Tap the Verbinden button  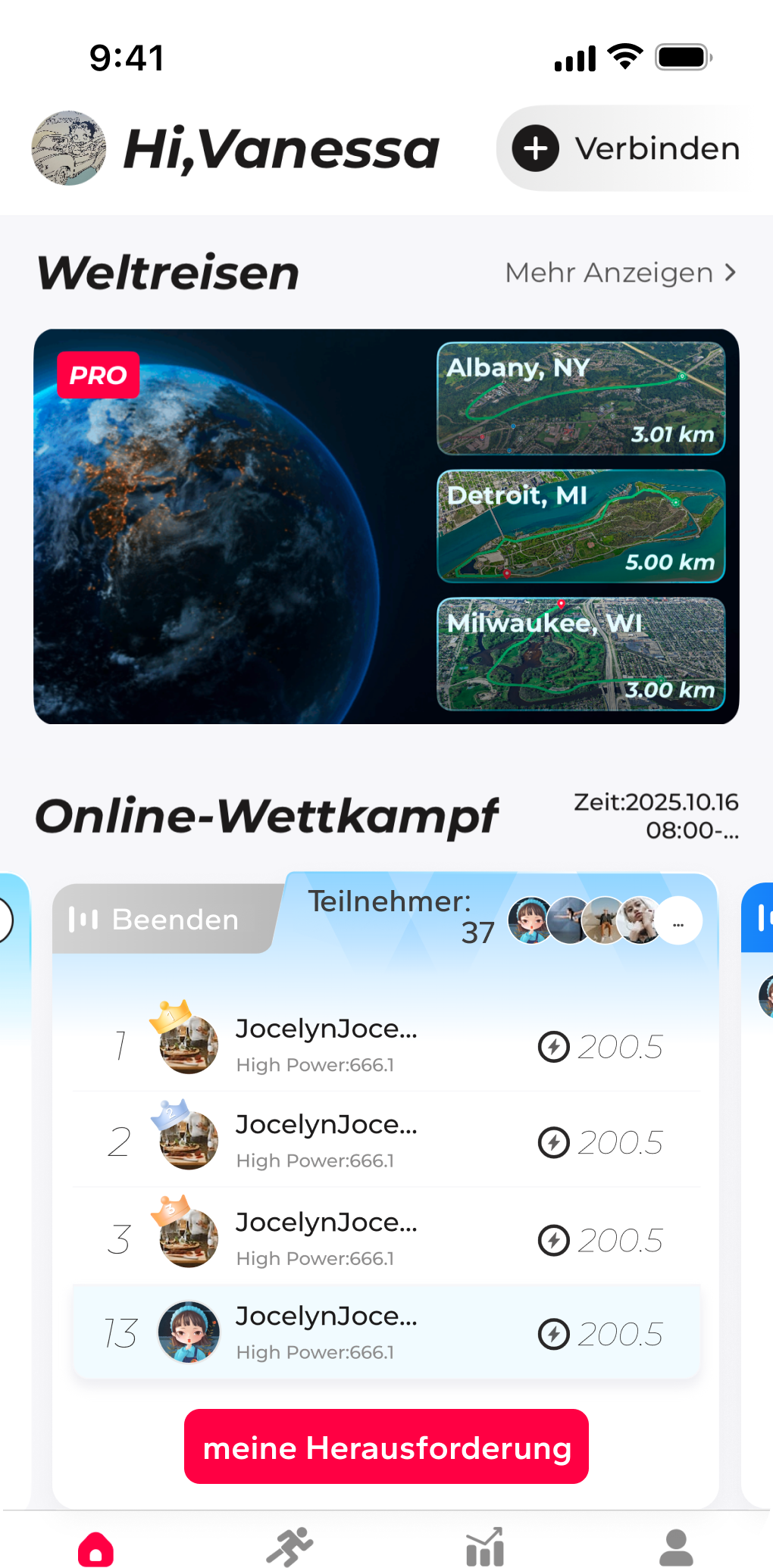click(x=626, y=148)
